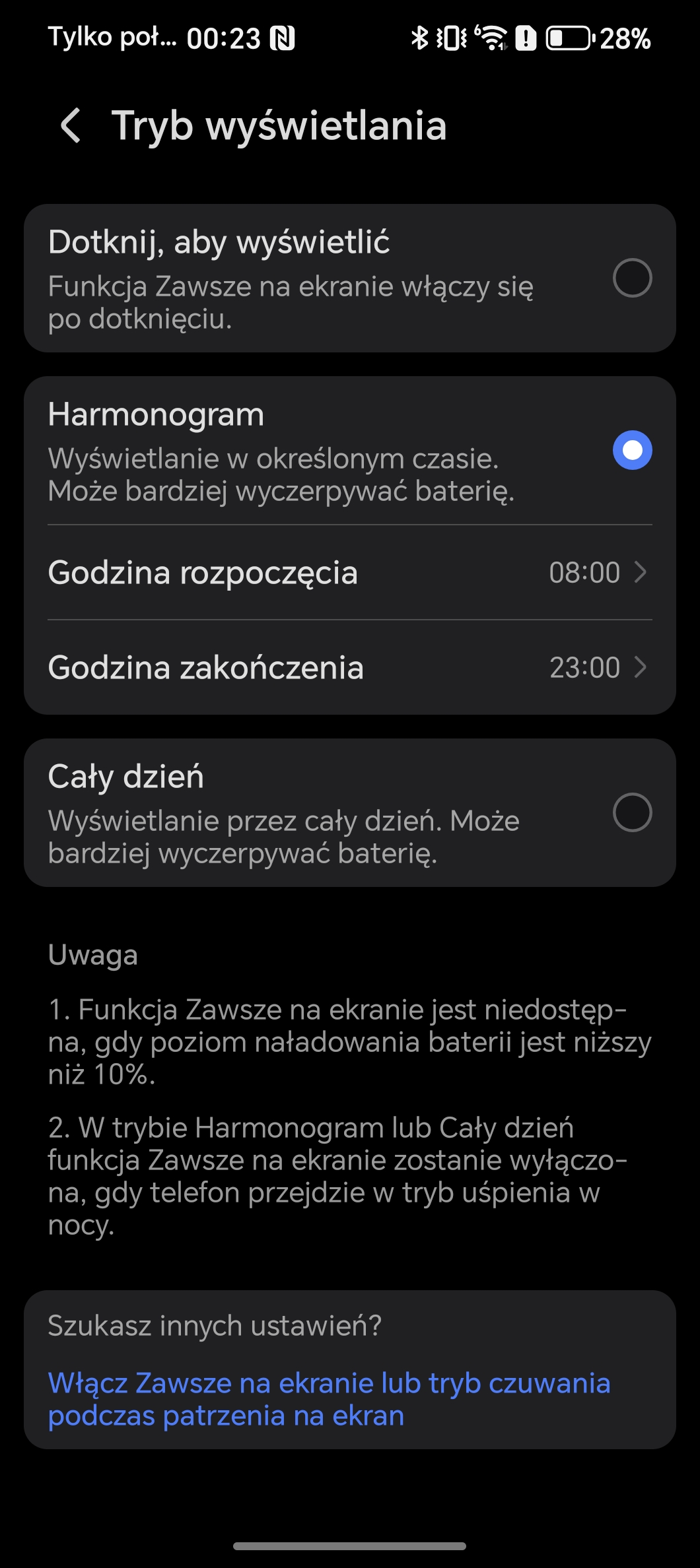Screen dimensions: 700x1568
Task: Go back from Tryb wyświetlania
Action: point(71,125)
